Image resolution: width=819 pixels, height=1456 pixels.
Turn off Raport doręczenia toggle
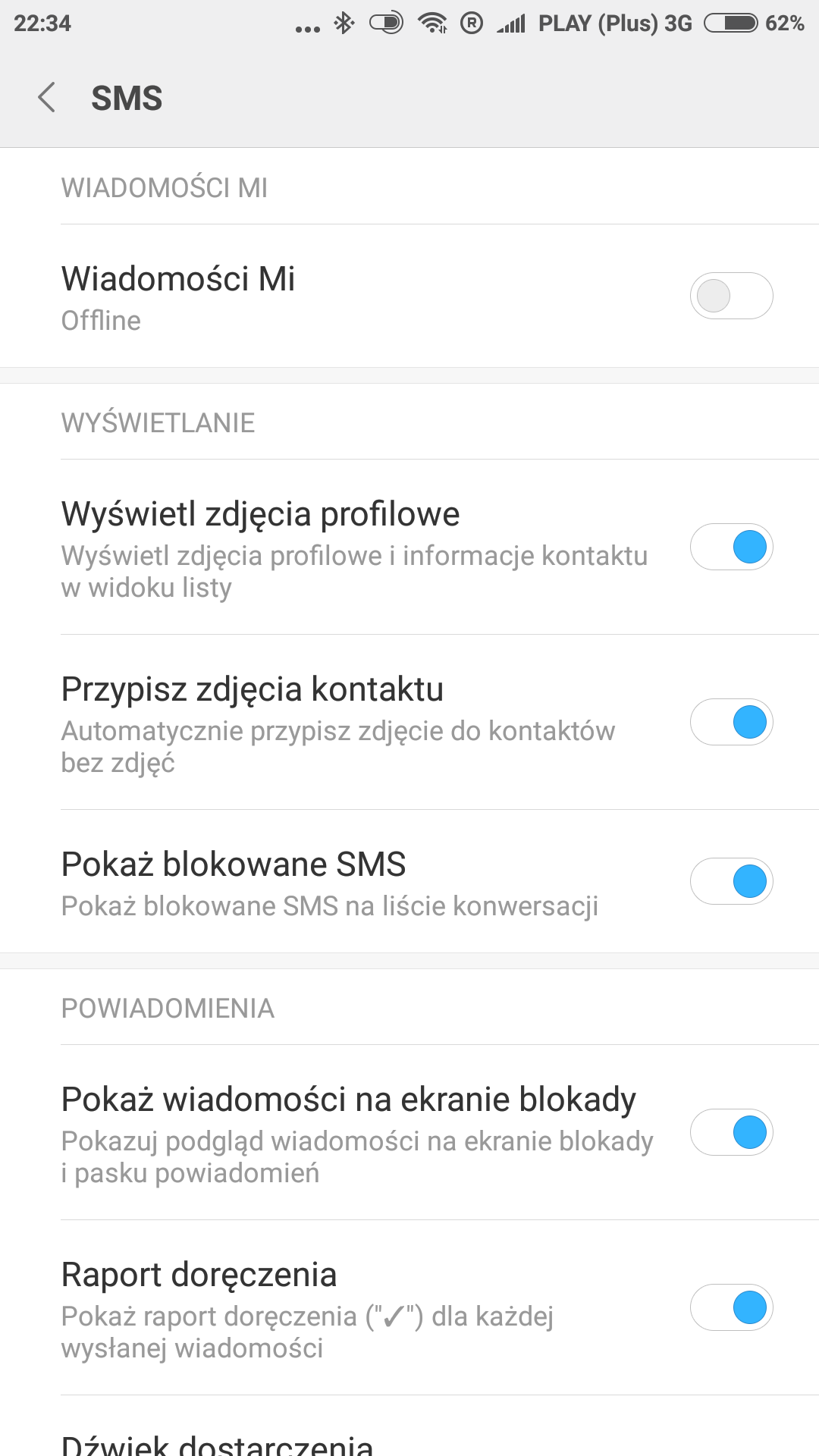[731, 1307]
